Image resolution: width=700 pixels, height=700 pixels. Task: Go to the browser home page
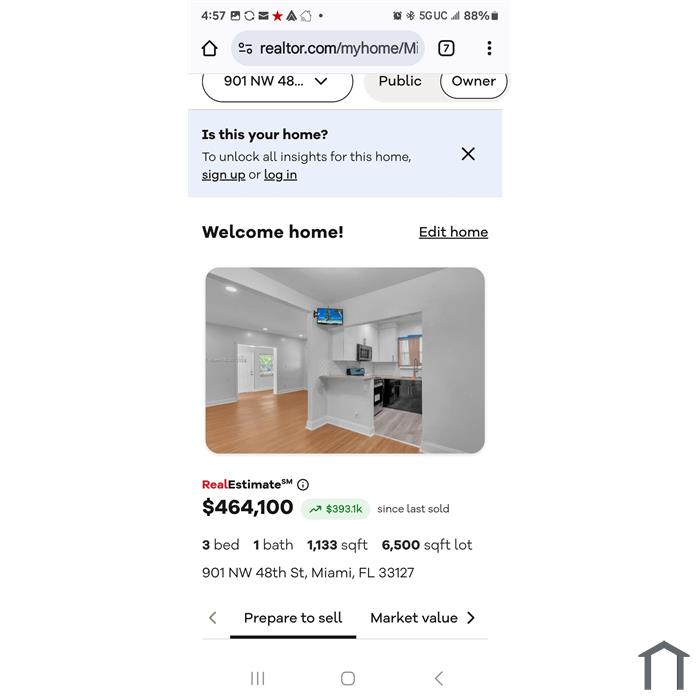pyautogui.click(x=209, y=48)
